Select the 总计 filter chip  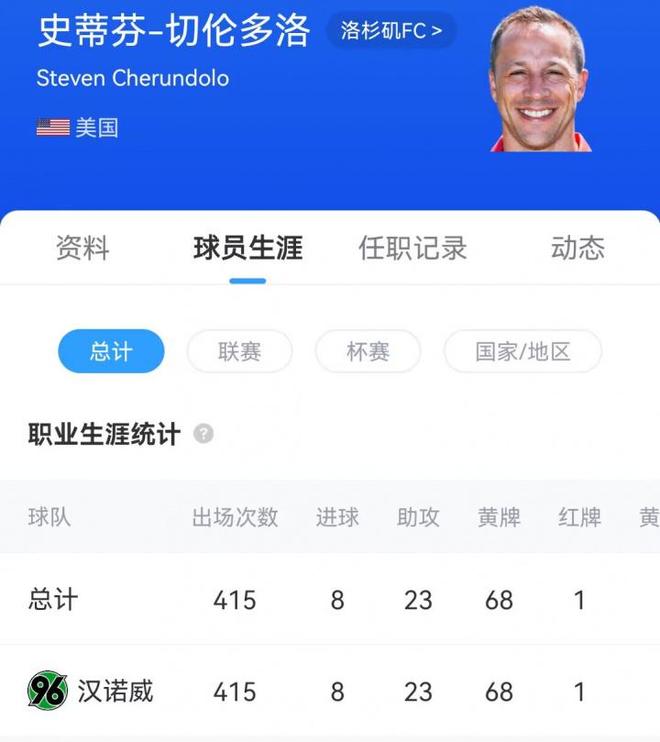pyautogui.click(x=111, y=352)
